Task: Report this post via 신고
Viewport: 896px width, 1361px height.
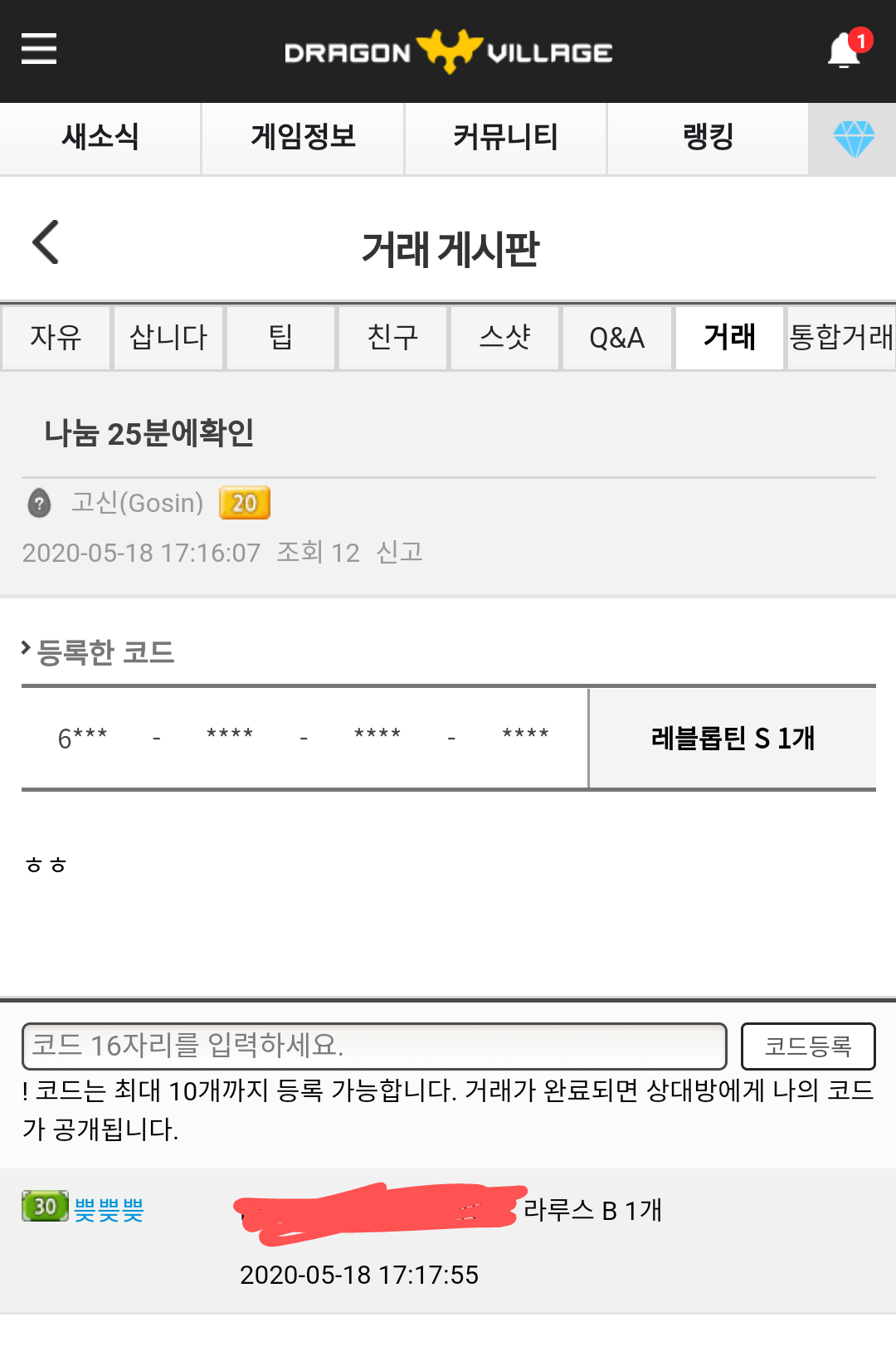Action: coord(399,552)
